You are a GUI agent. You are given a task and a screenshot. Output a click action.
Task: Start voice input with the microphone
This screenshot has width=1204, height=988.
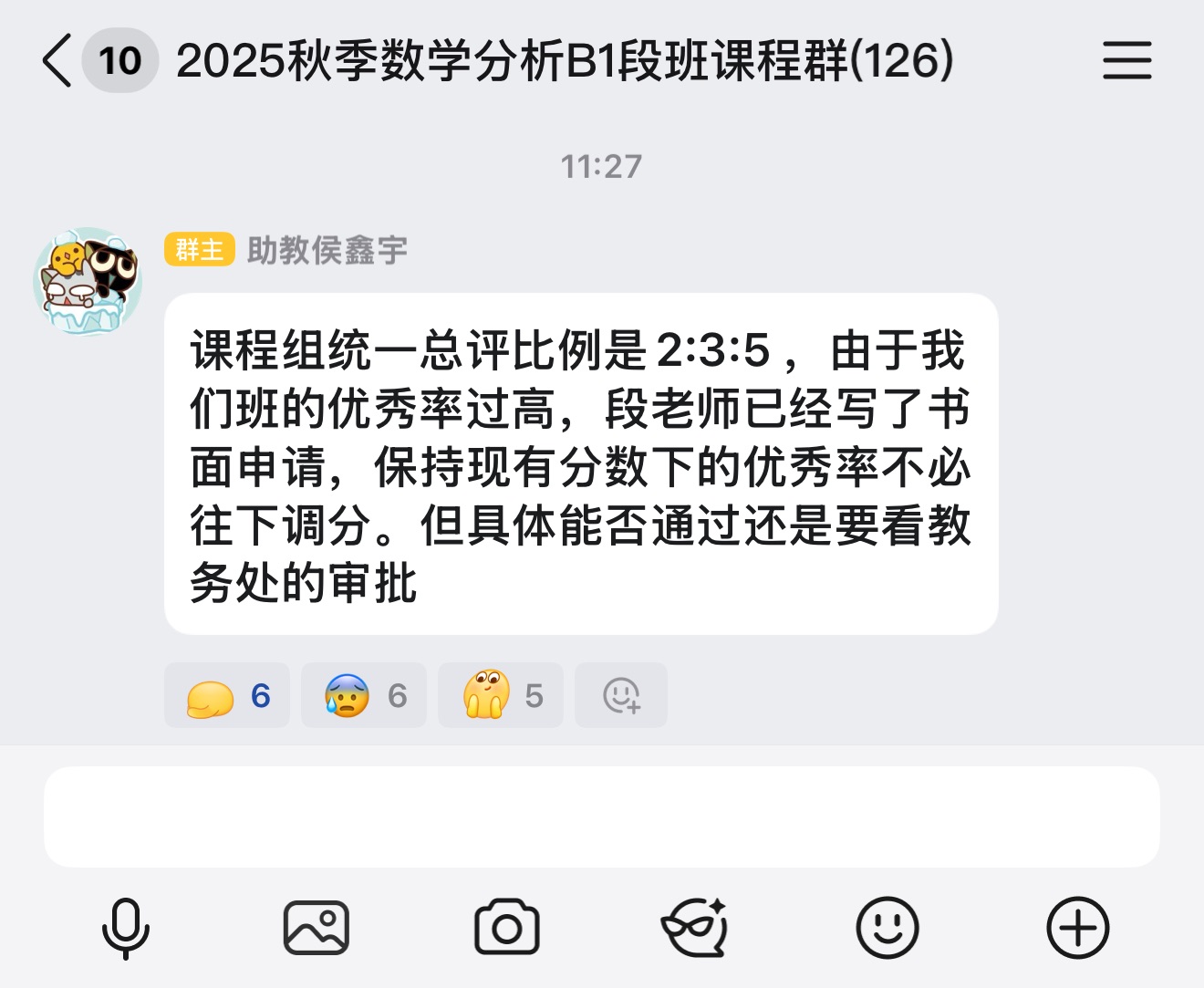pos(125,929)
